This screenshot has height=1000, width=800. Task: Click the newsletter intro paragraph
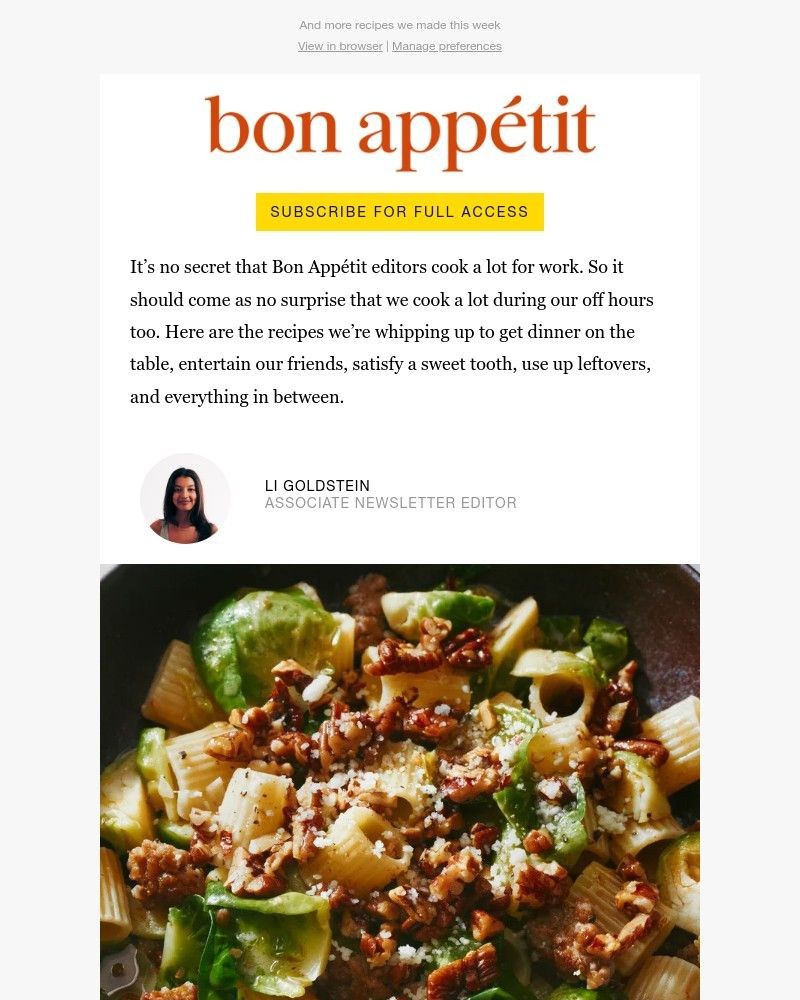point(392,331)
